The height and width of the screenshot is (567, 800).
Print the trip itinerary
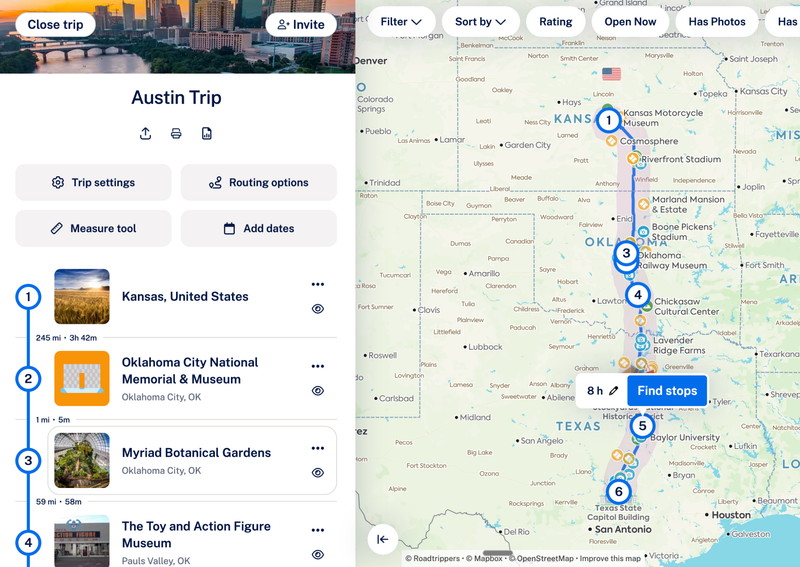coord(176,134)
